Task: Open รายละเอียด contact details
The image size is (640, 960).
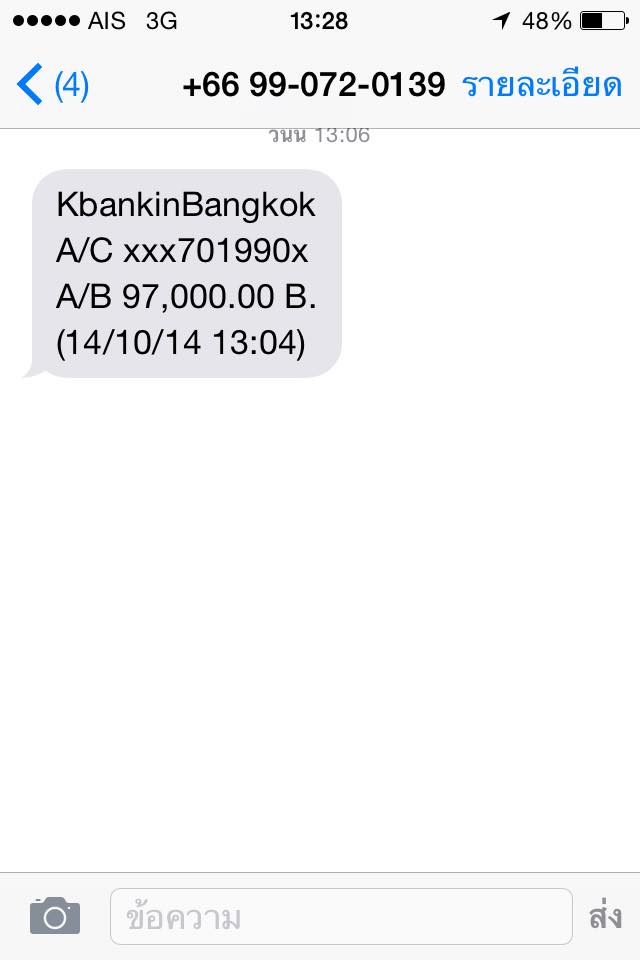Action: [x=541, y=86]
